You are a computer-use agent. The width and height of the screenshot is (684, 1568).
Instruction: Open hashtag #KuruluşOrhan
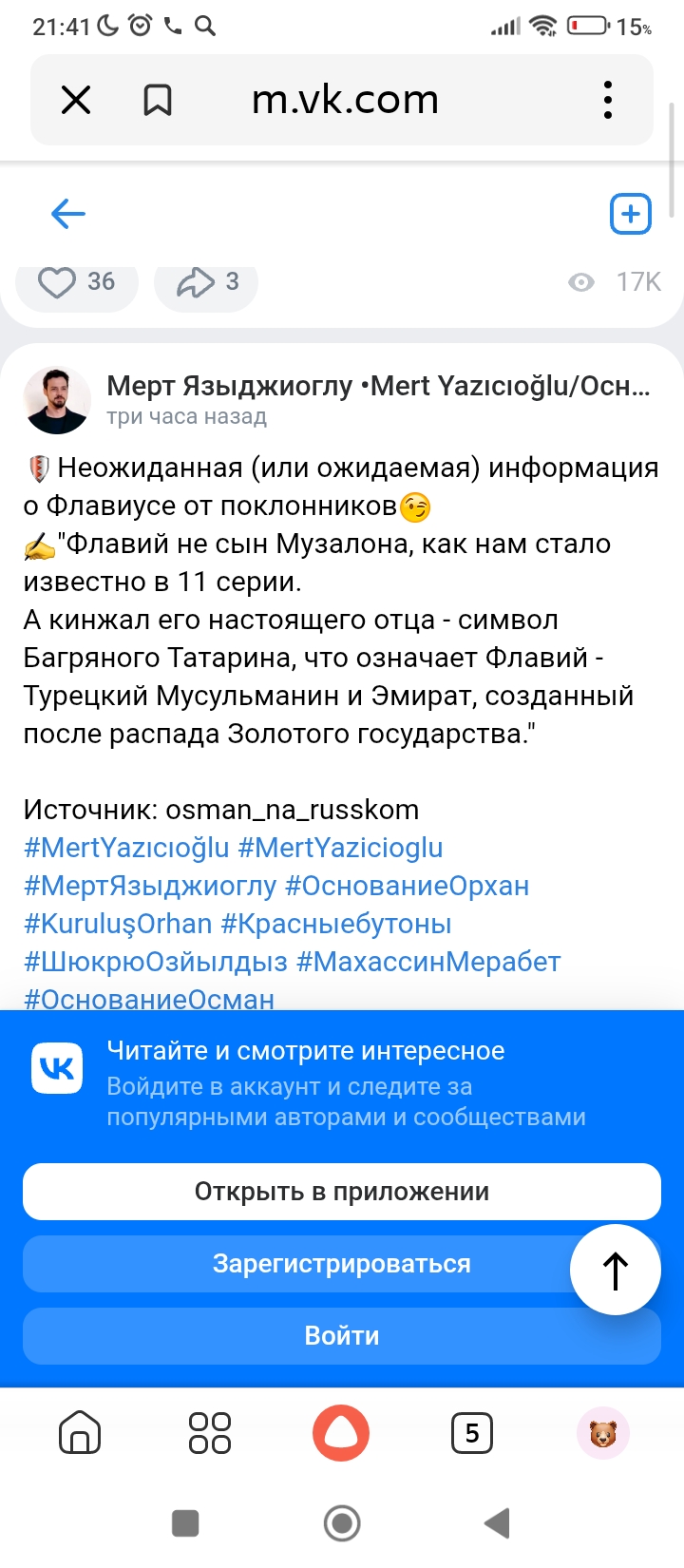(118, 924)
